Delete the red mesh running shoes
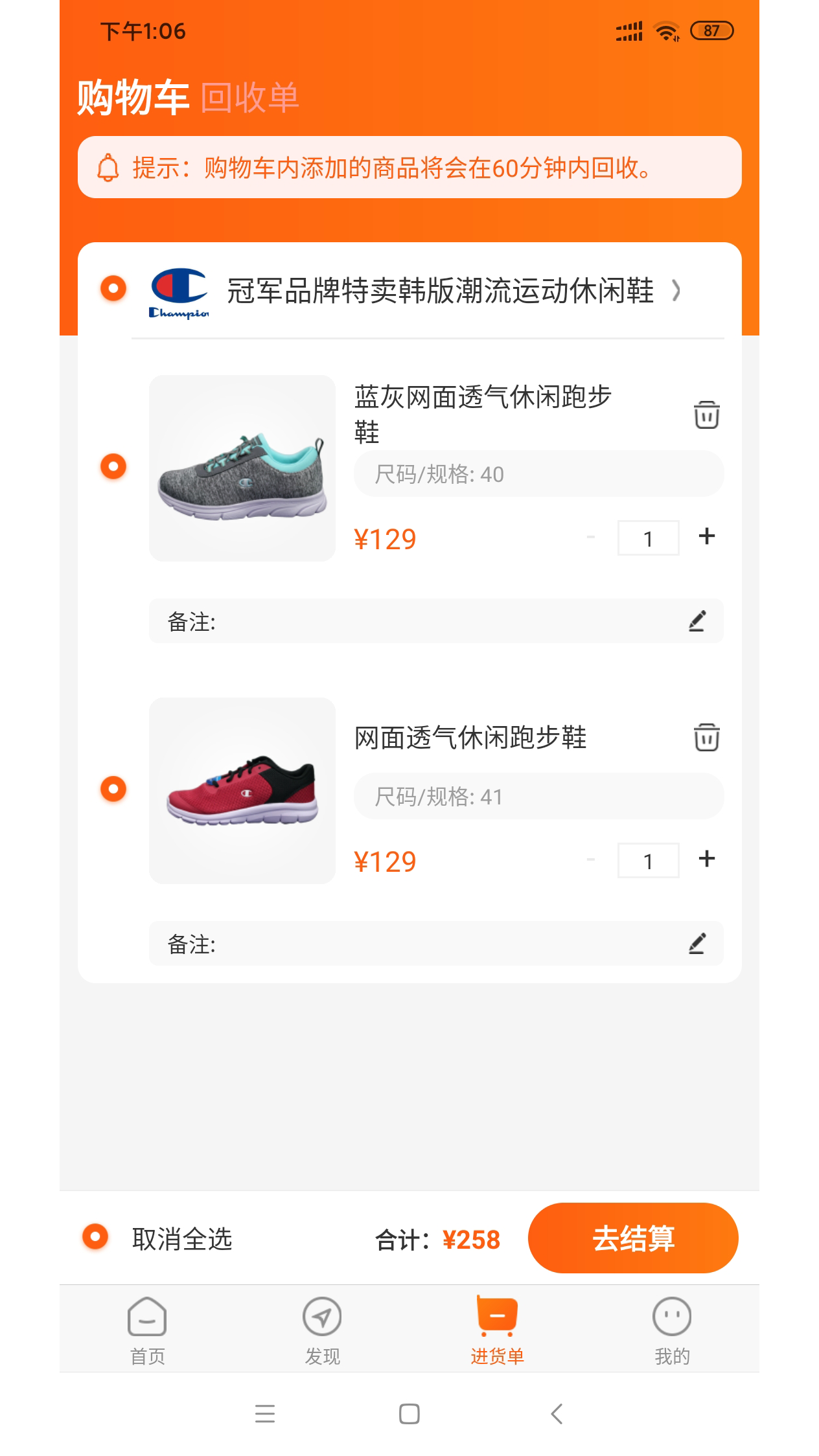Viewport: 819px width, 1456px height. [x=706, y=738]
